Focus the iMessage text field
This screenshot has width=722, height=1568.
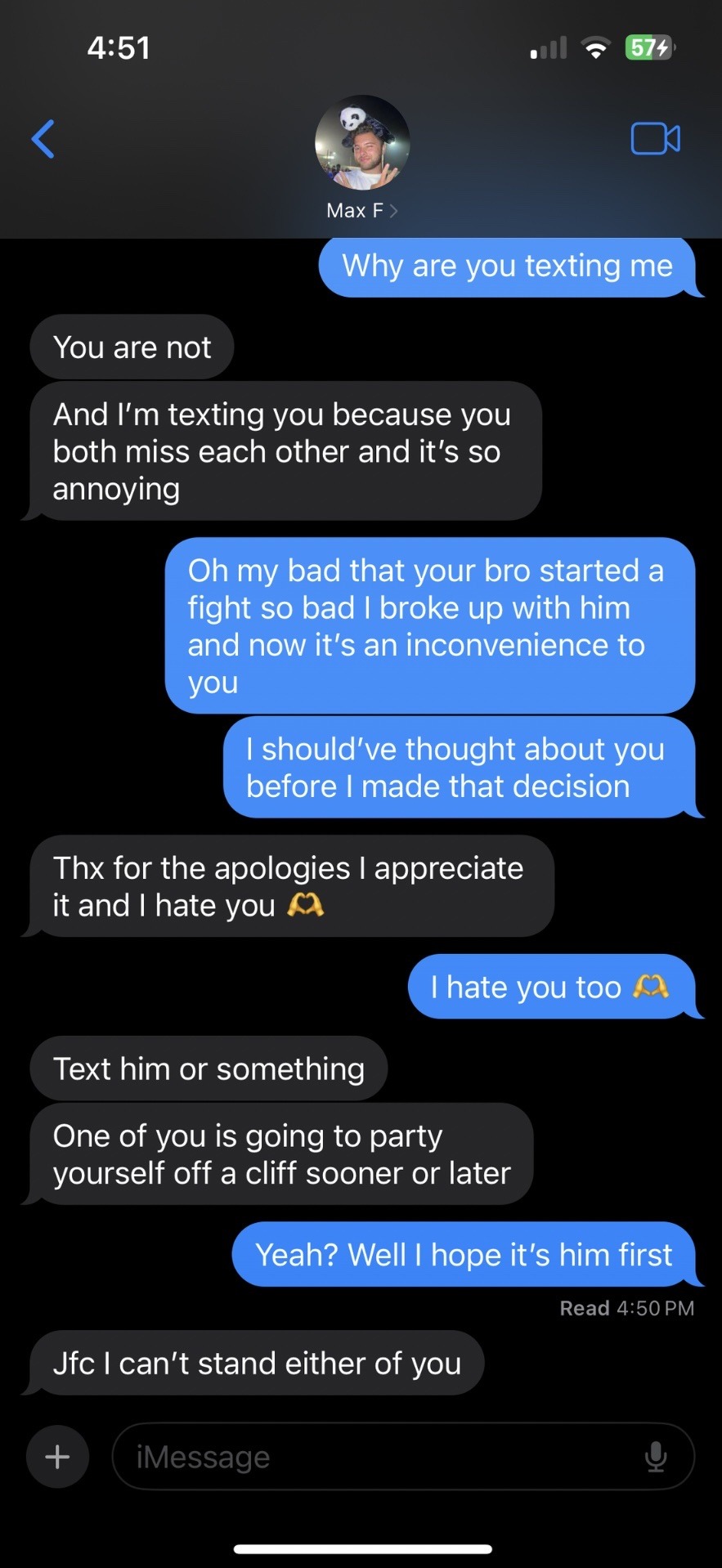(x=376, y=1456)
